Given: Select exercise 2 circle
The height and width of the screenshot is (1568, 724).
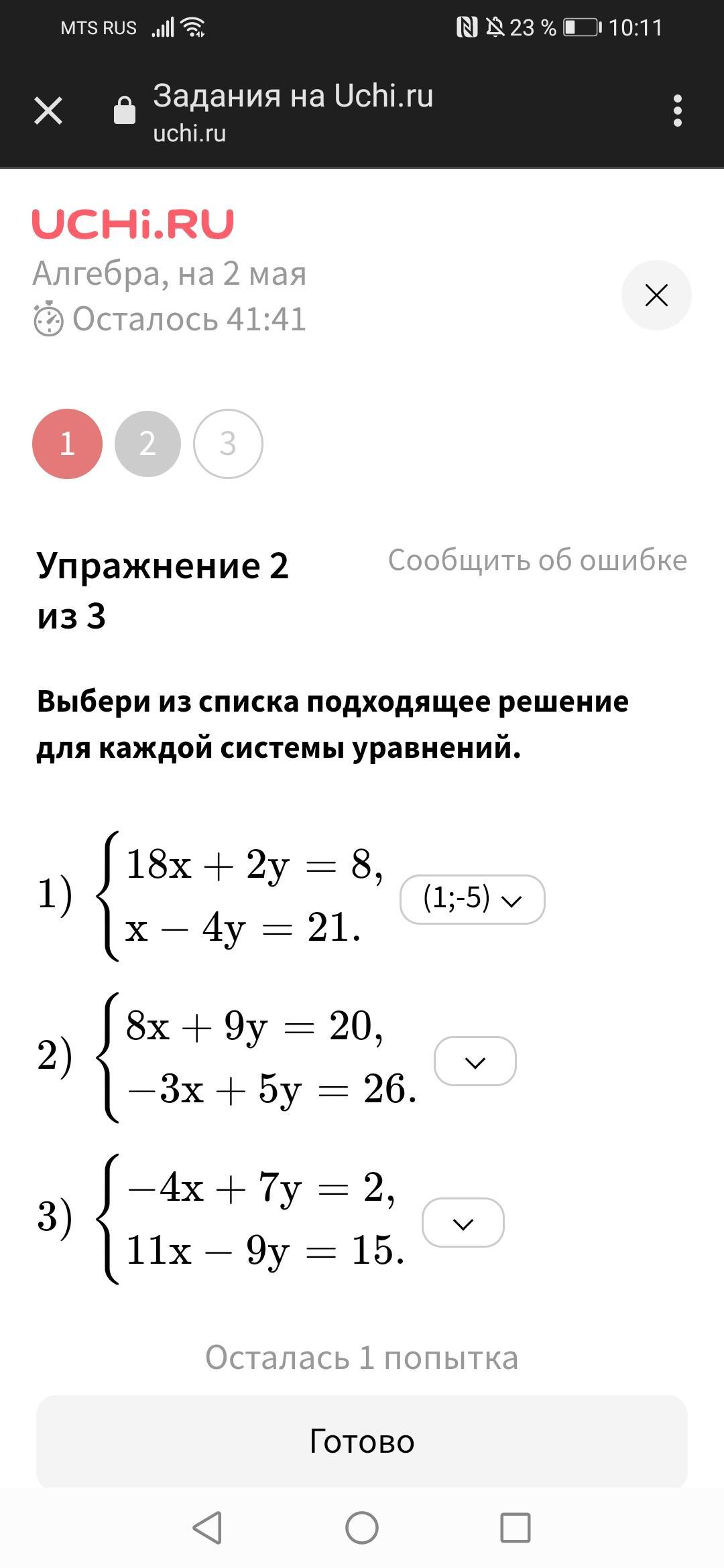Looking at the screenshot, I should 147,444.
